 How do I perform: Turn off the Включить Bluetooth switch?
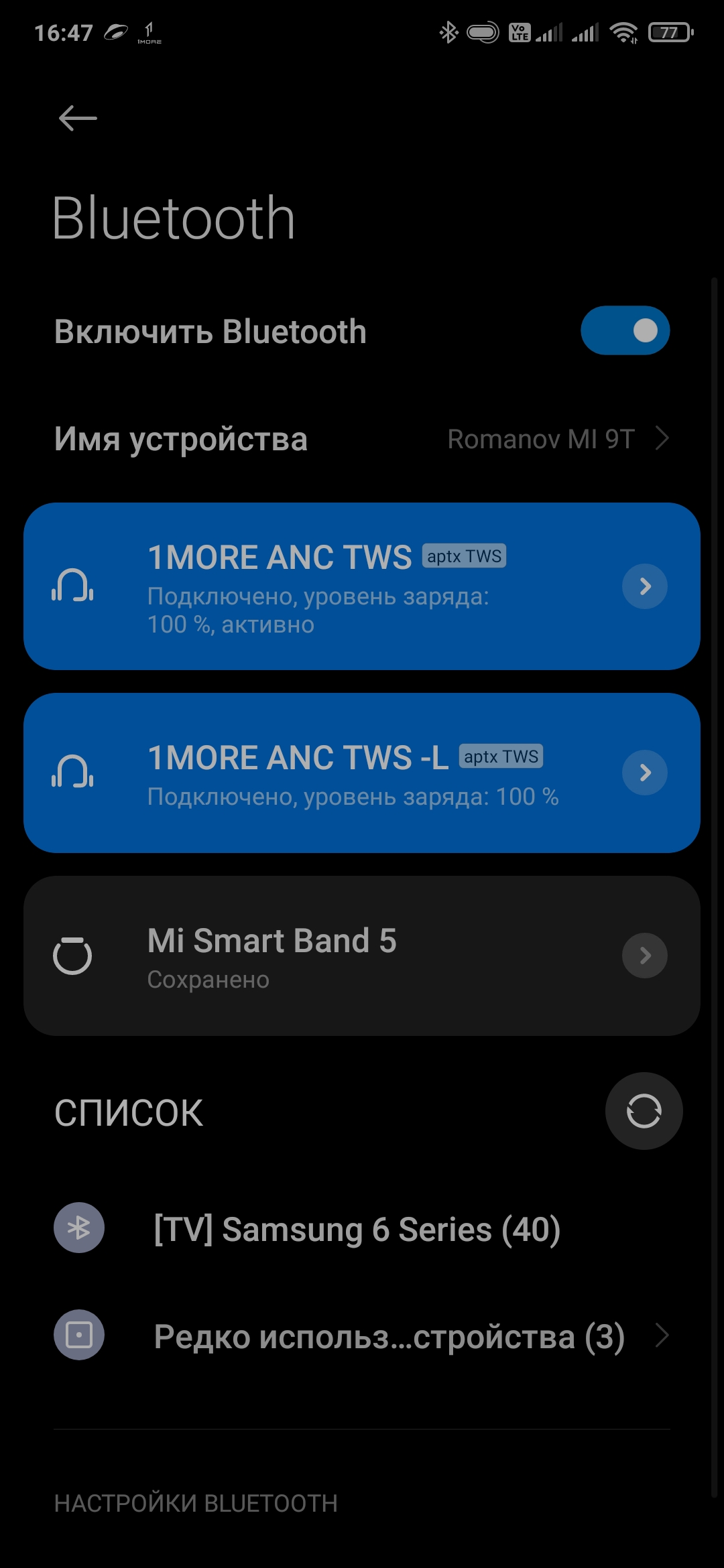point(625,330)
